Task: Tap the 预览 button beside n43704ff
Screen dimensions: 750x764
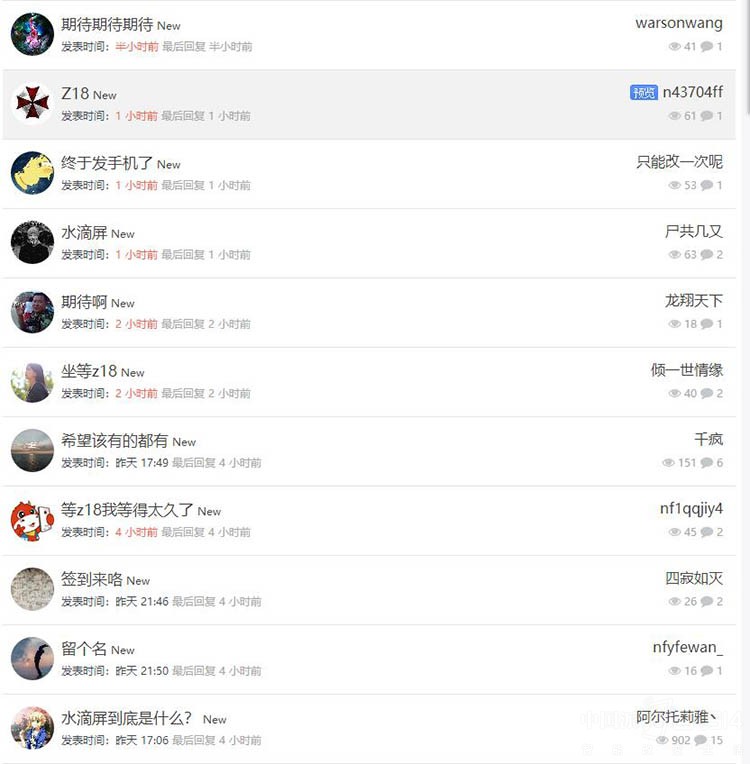Action: (644, 93)
